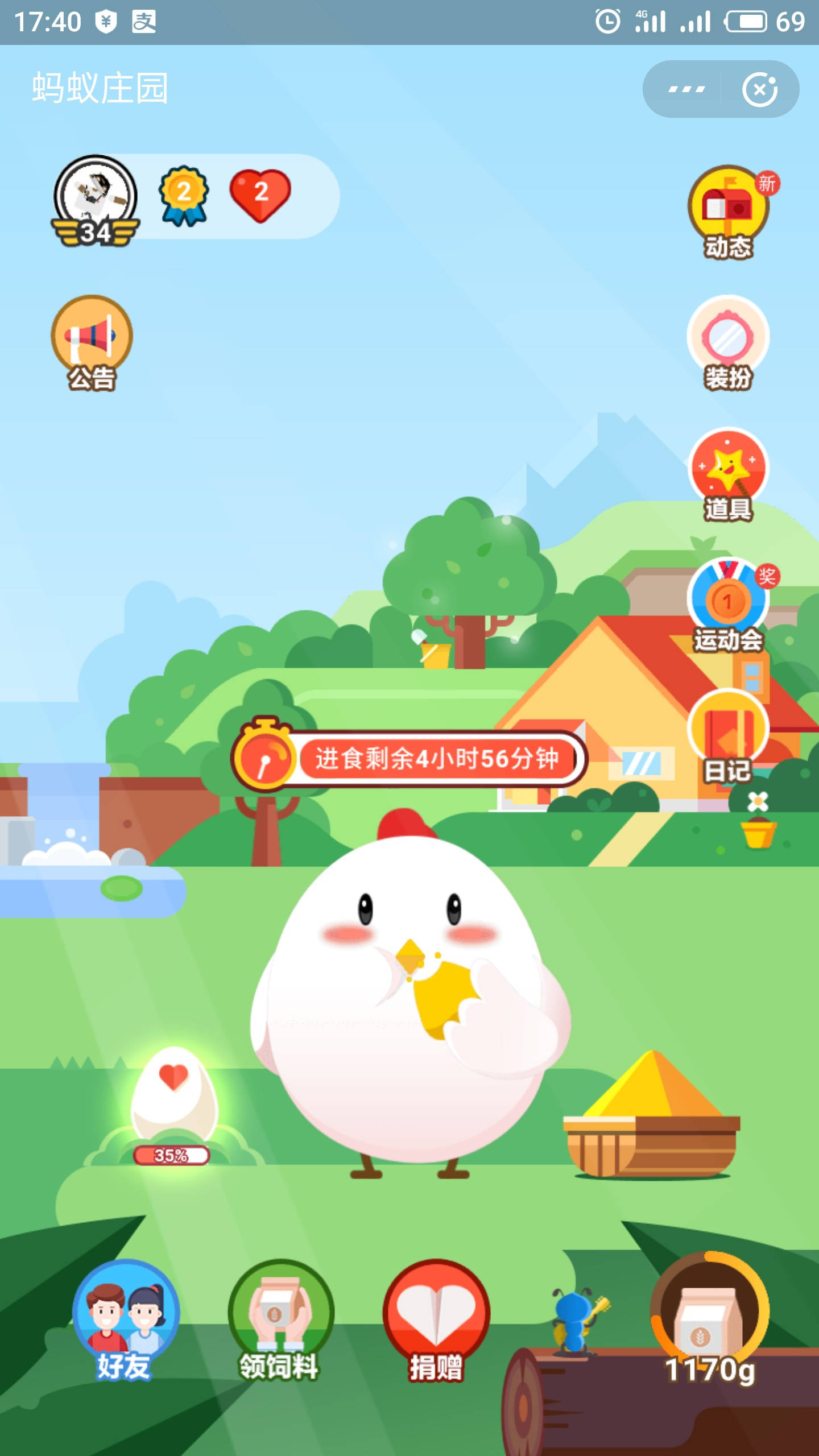Open the more options menu

(x=686, y=90)
